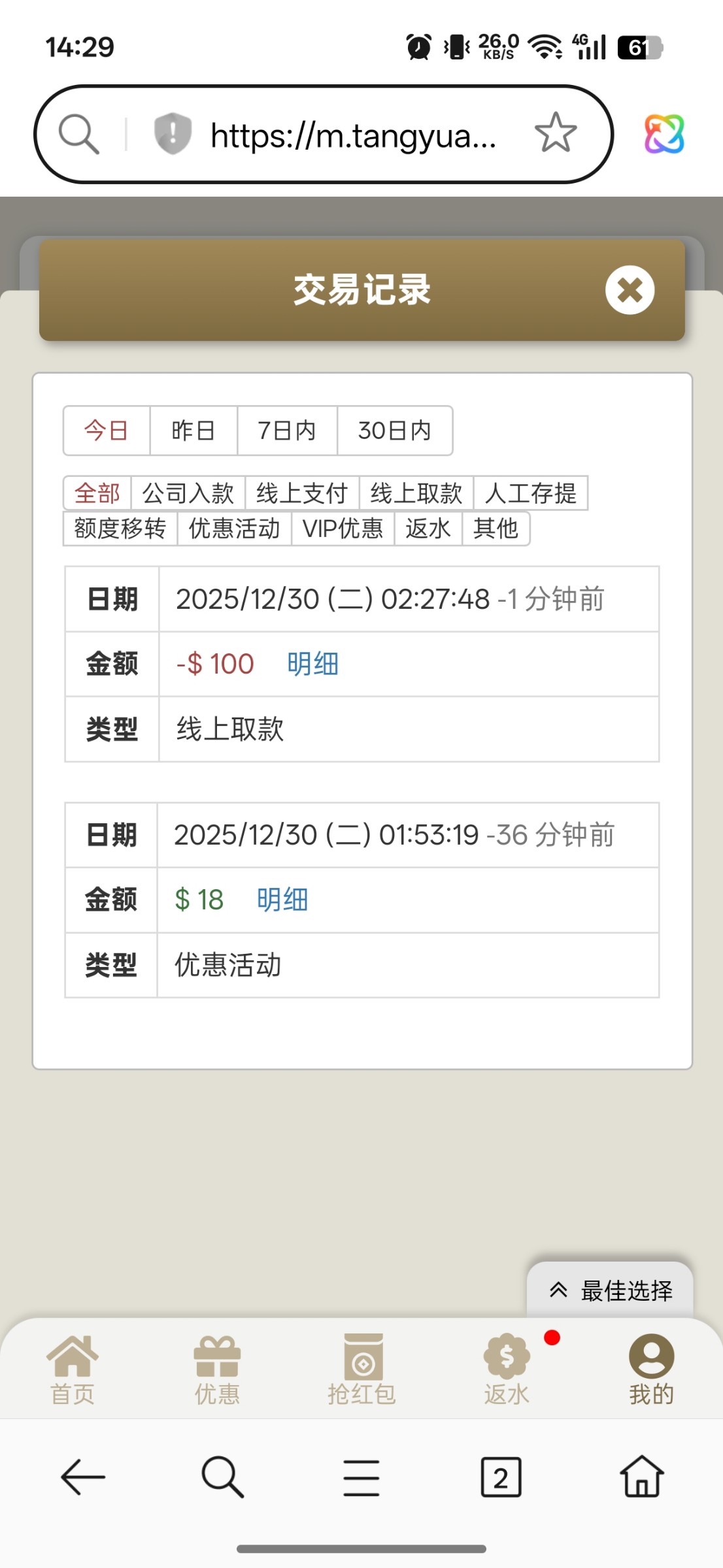Show records for 30日内
This screenshot has height=1568, width=723.
pos(394,431)
